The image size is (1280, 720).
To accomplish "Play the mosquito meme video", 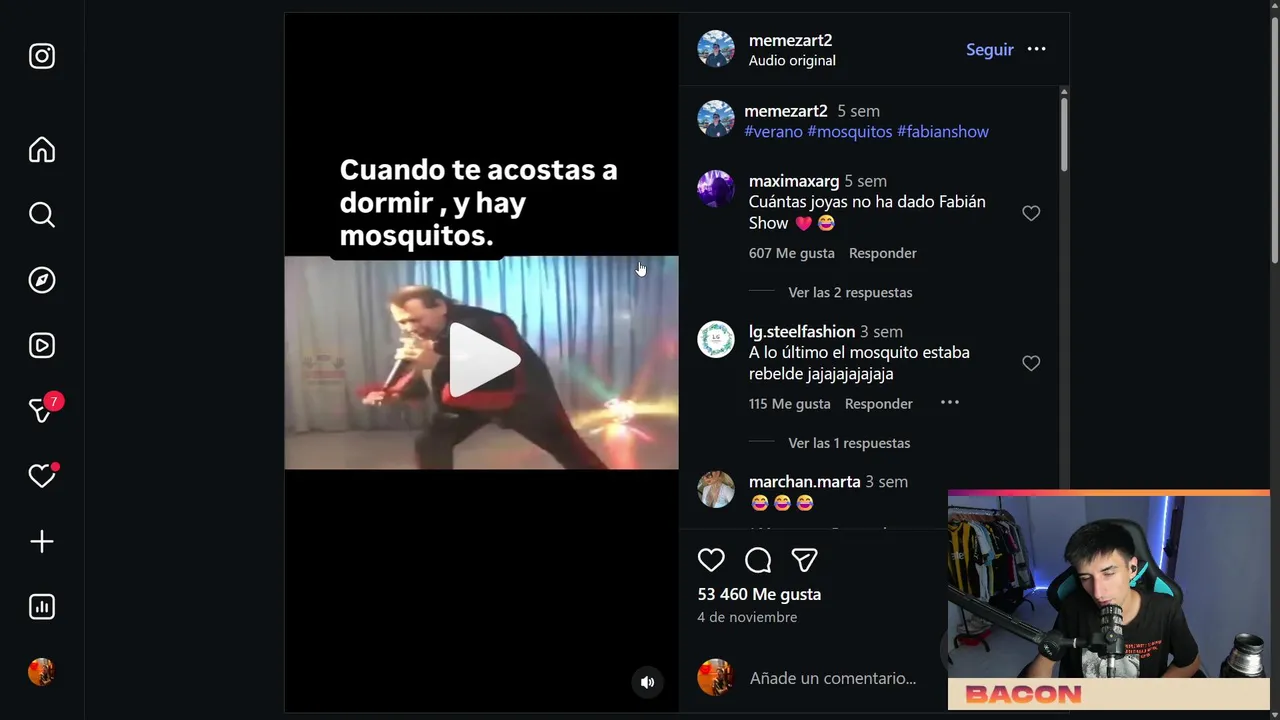I will [x=482, y=361].
